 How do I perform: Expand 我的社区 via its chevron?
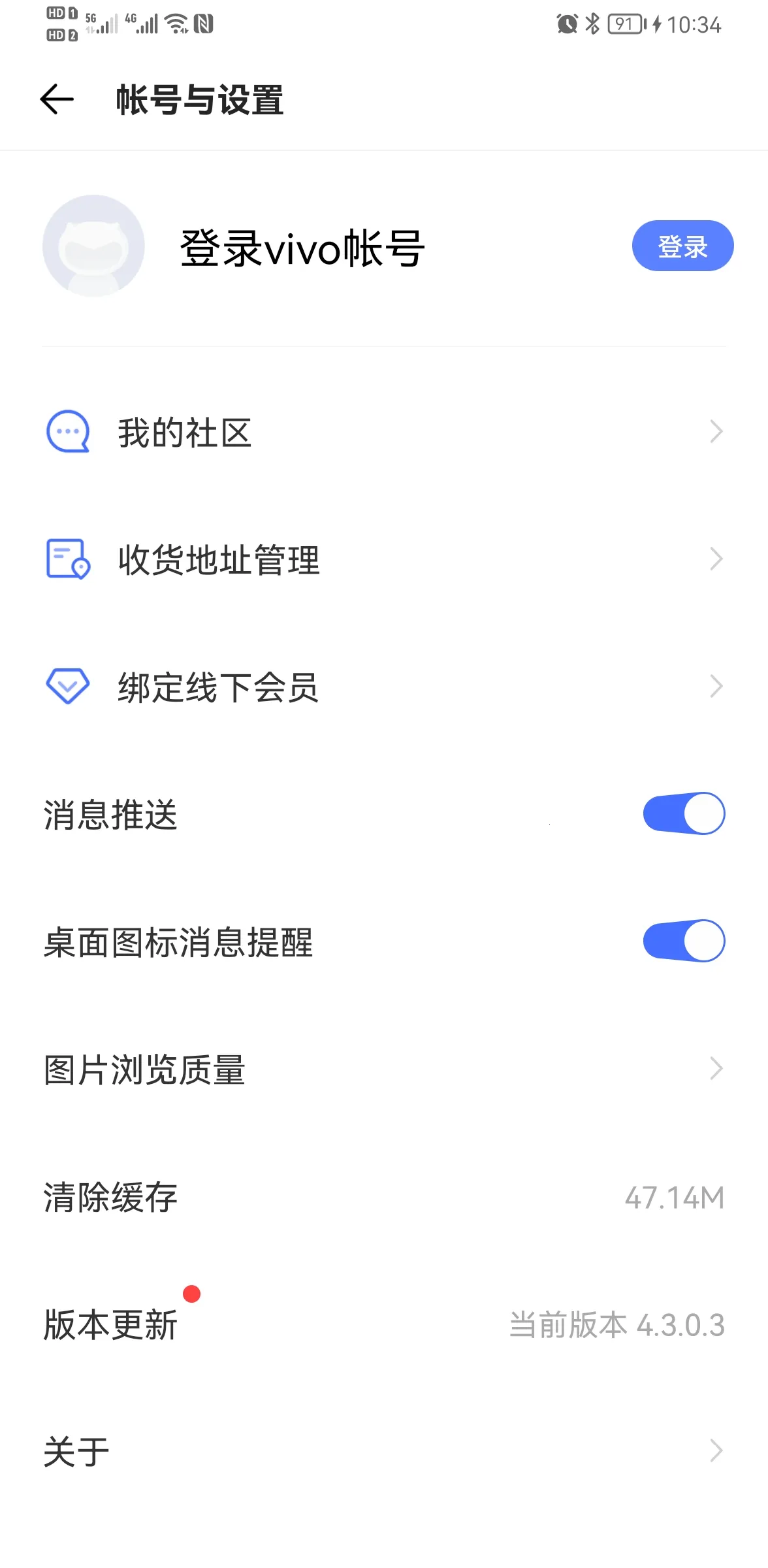pyautogui.click(x=717, y=431)
